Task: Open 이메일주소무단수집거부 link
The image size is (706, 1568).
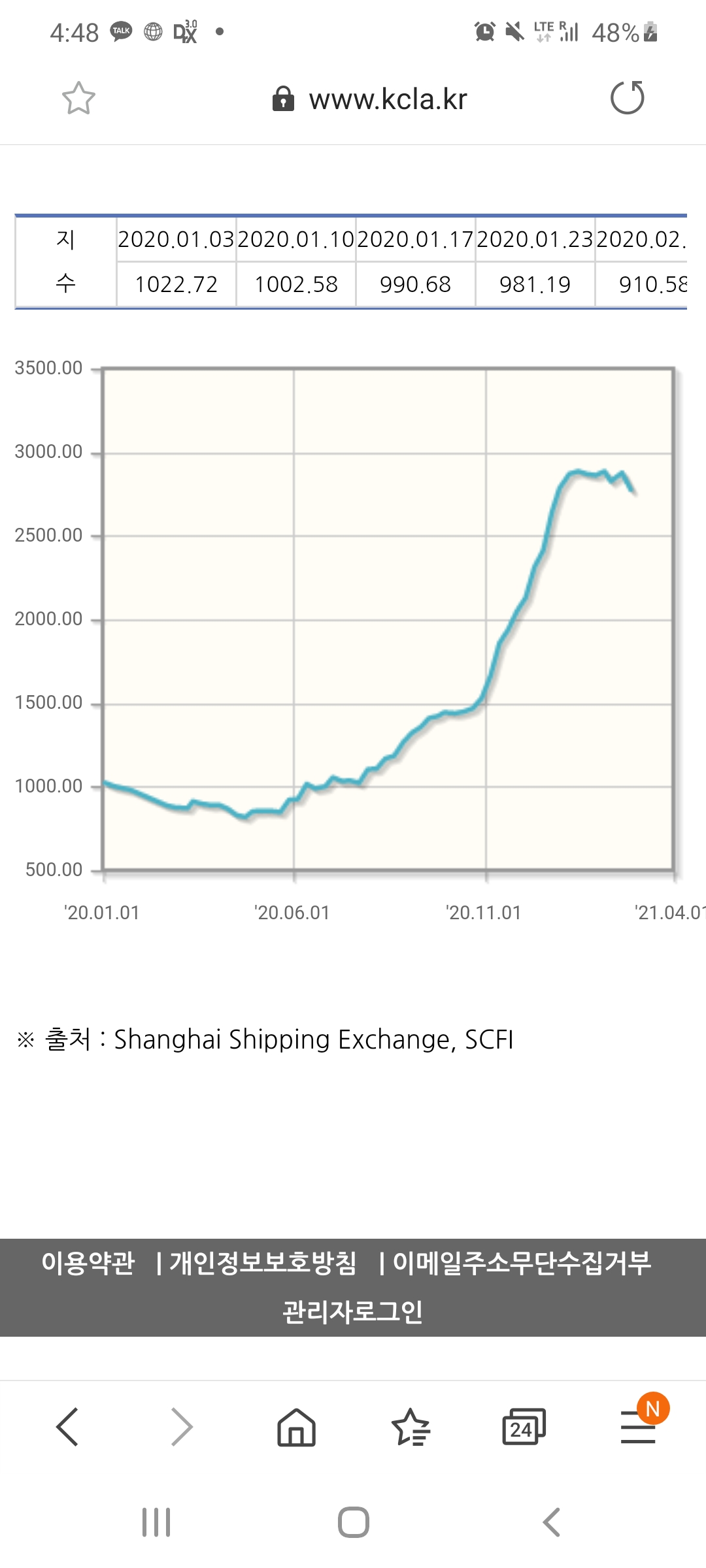Action: [522, 1263]
